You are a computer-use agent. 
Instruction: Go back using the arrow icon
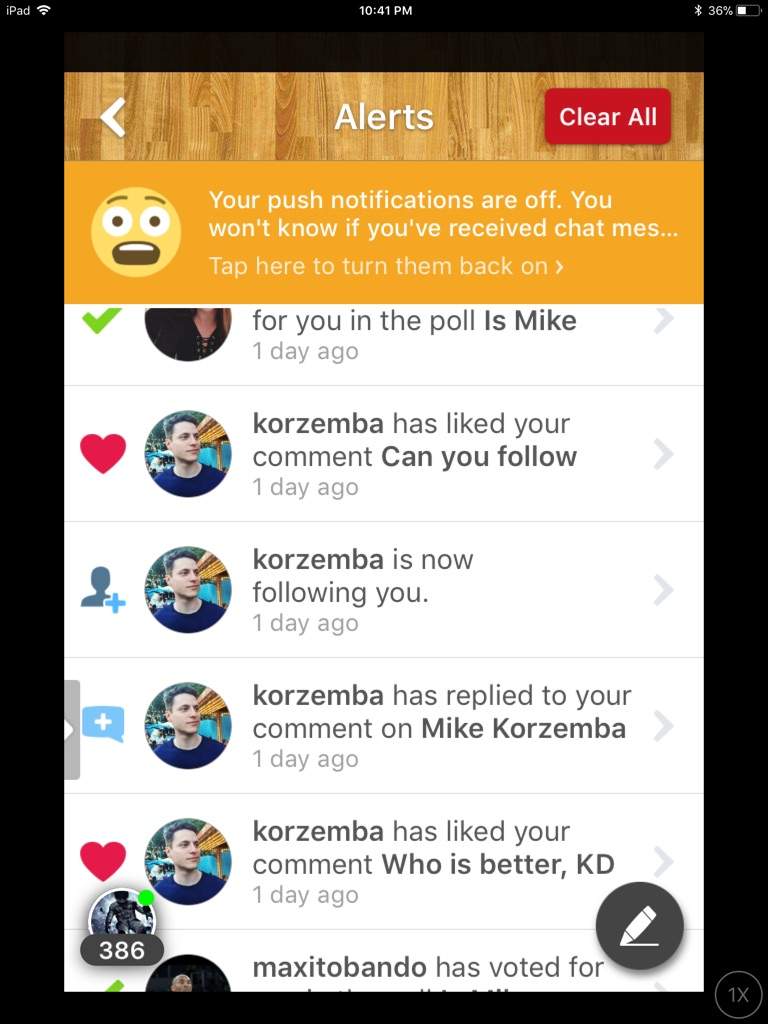pyautogui.click(x=113, y=117)
